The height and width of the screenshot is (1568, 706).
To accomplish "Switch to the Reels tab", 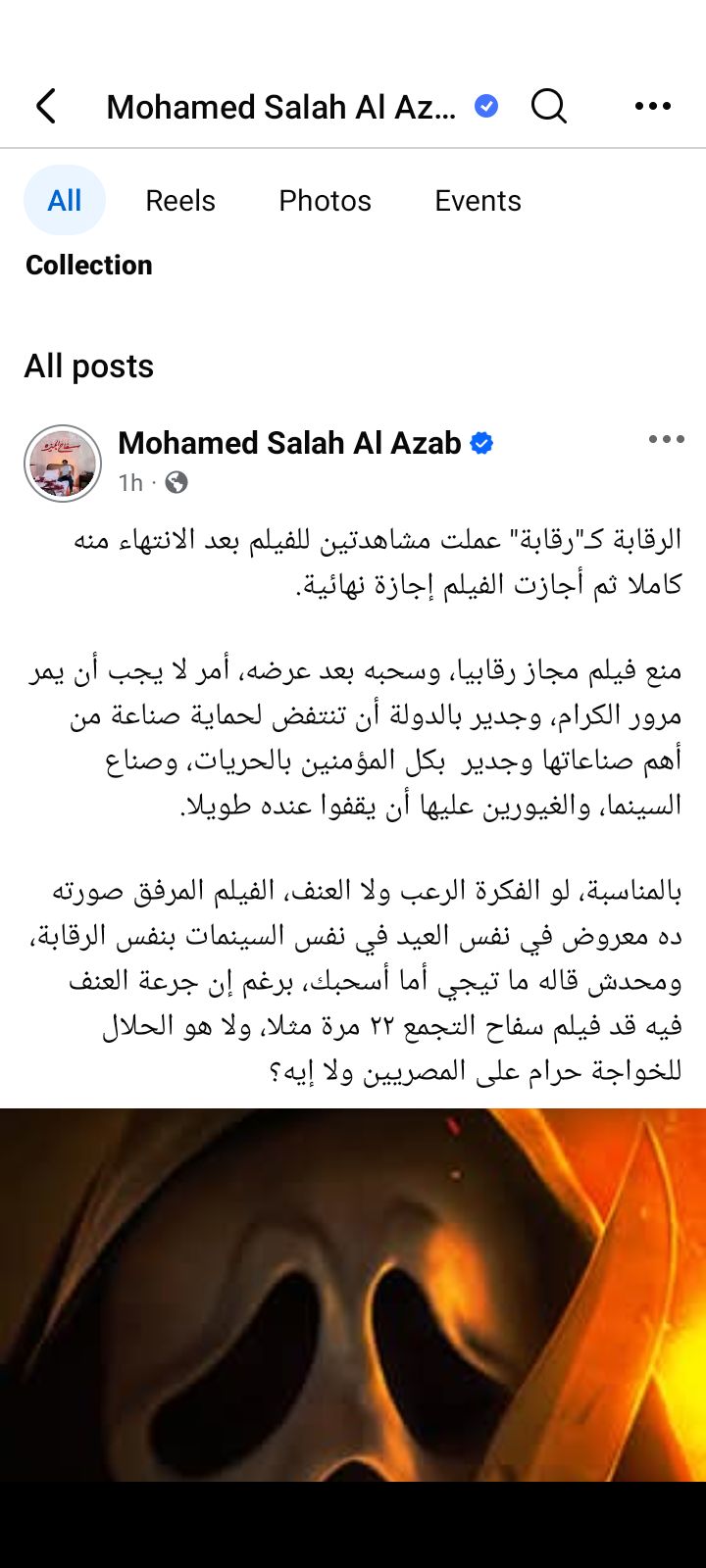I will click(x=180, y=200).
